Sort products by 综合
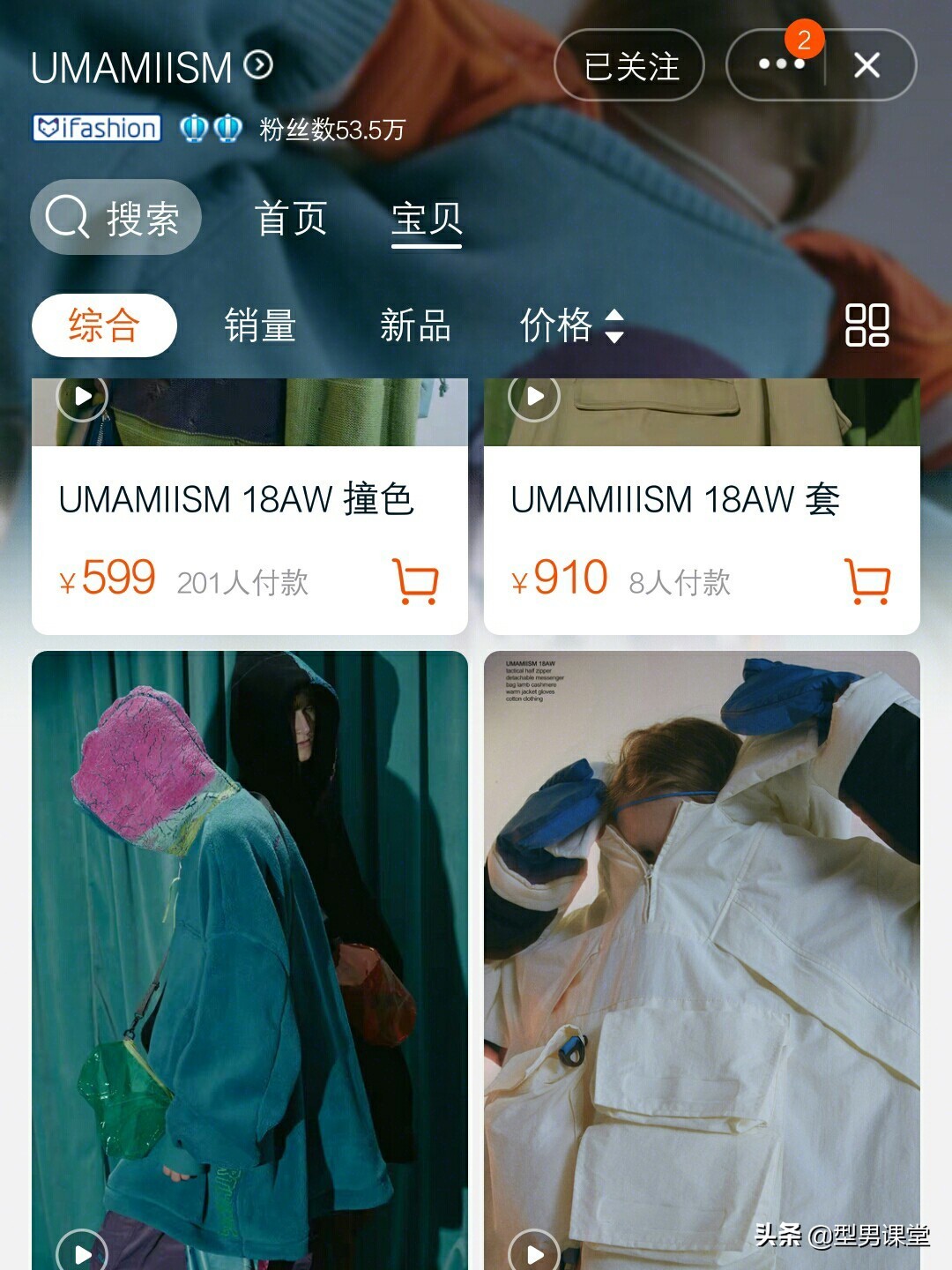The image size is (952, 1270). pos(104,325)
